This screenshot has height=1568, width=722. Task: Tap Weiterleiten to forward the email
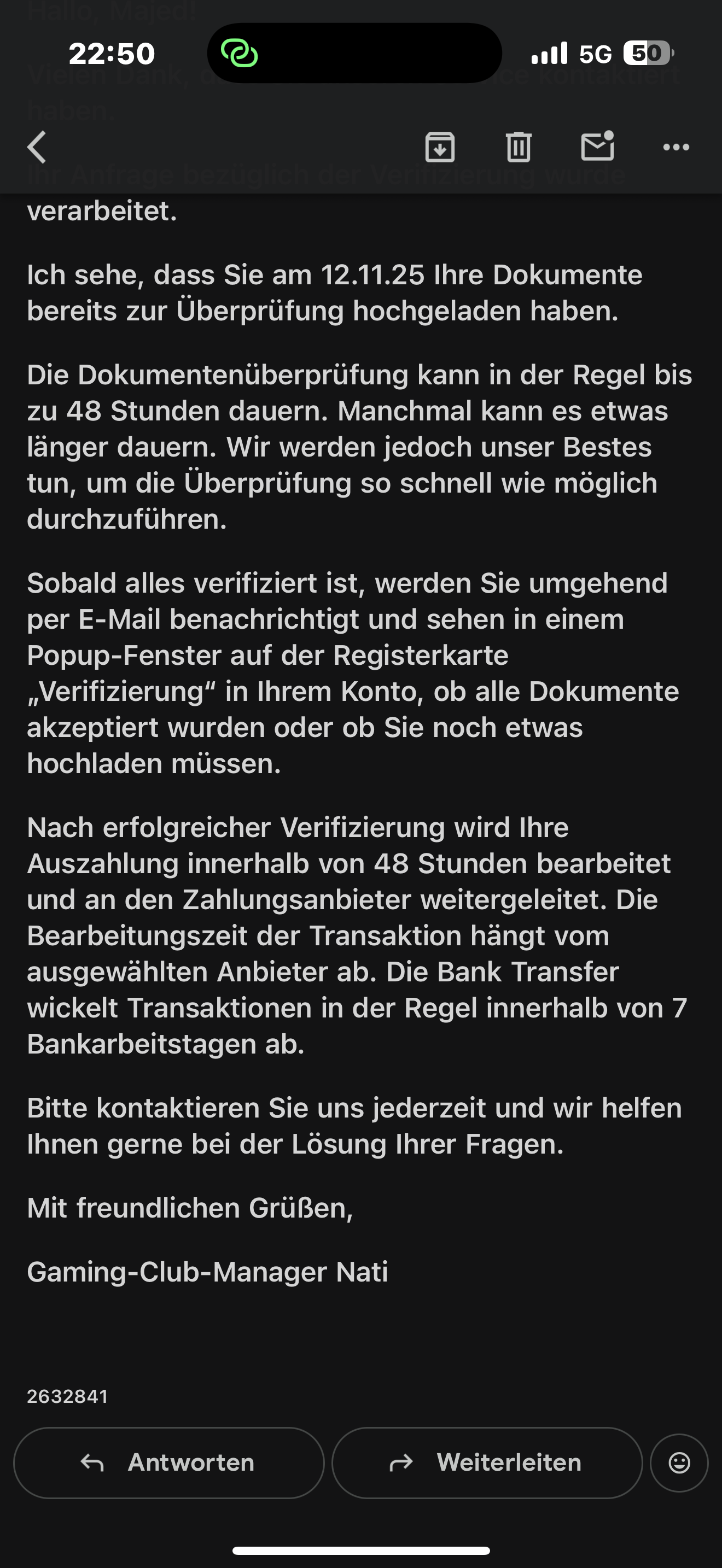point(486,1462)
